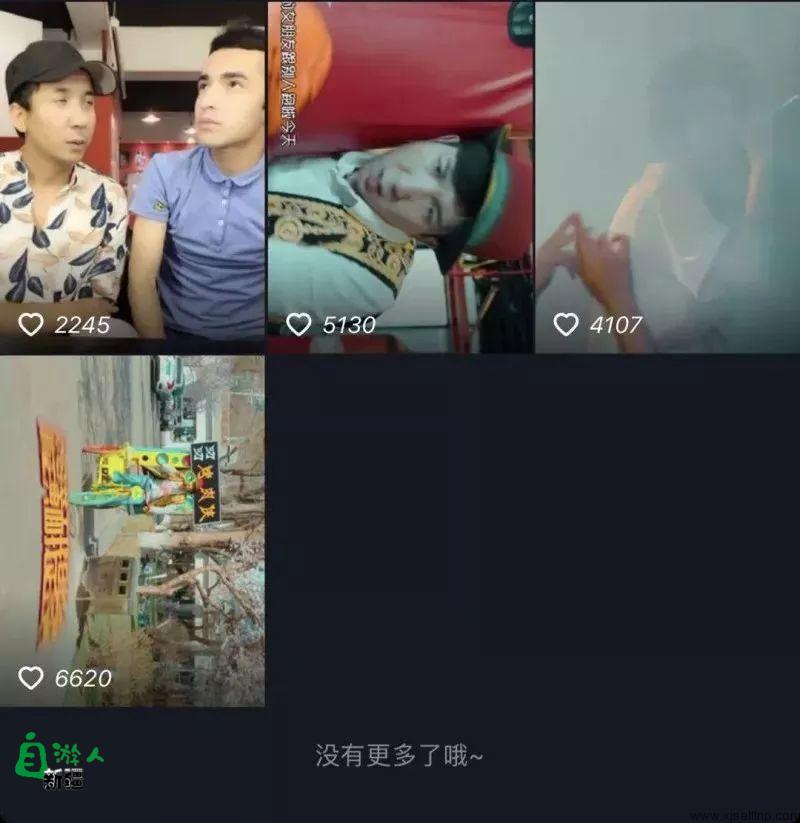Play the video showing 5130 likes
Screen dimensions: 800x823
coord(400,175)
